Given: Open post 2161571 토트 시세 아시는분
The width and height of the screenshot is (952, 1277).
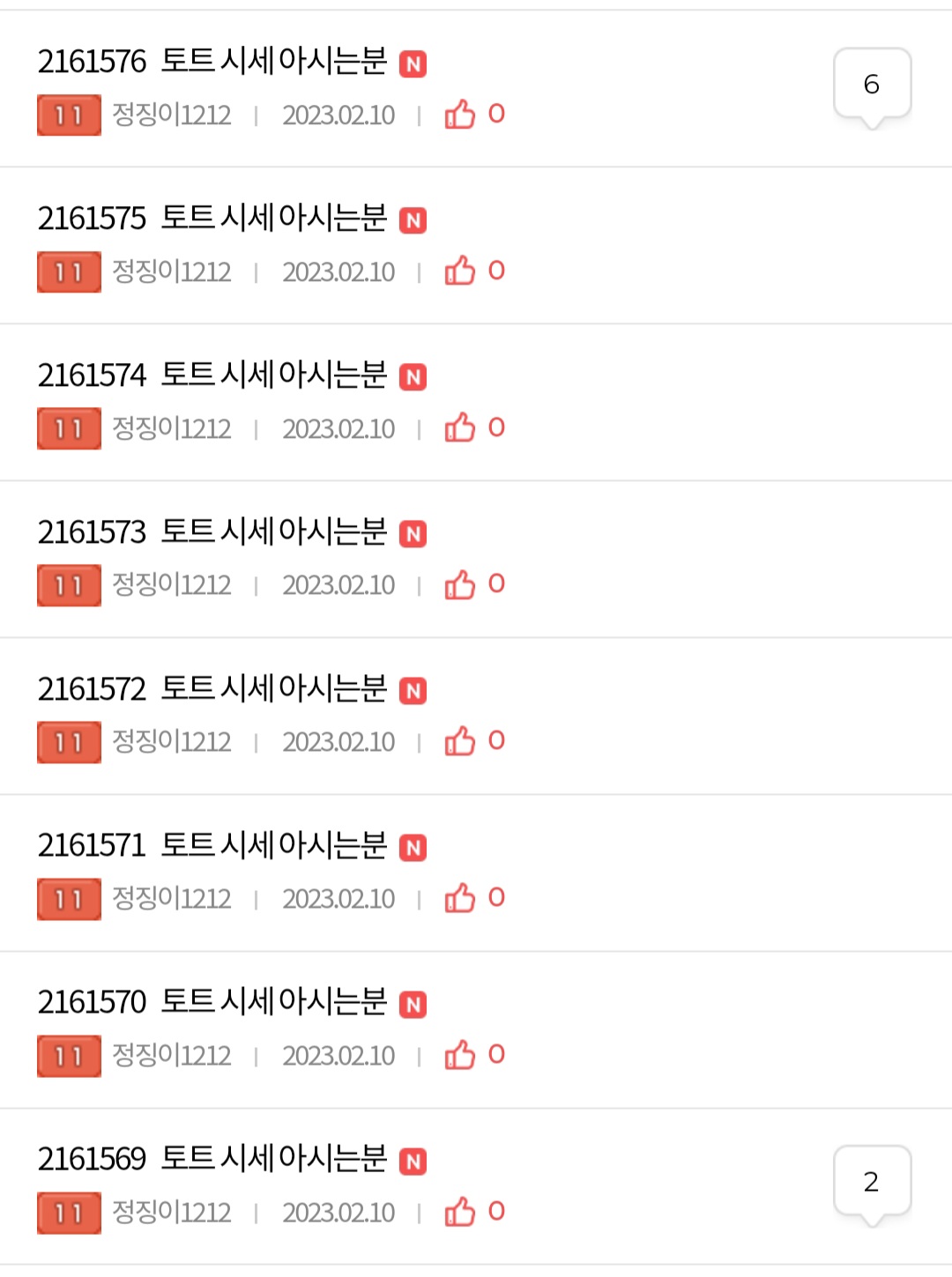Looking at the screenshot, I should pos(212,846).
